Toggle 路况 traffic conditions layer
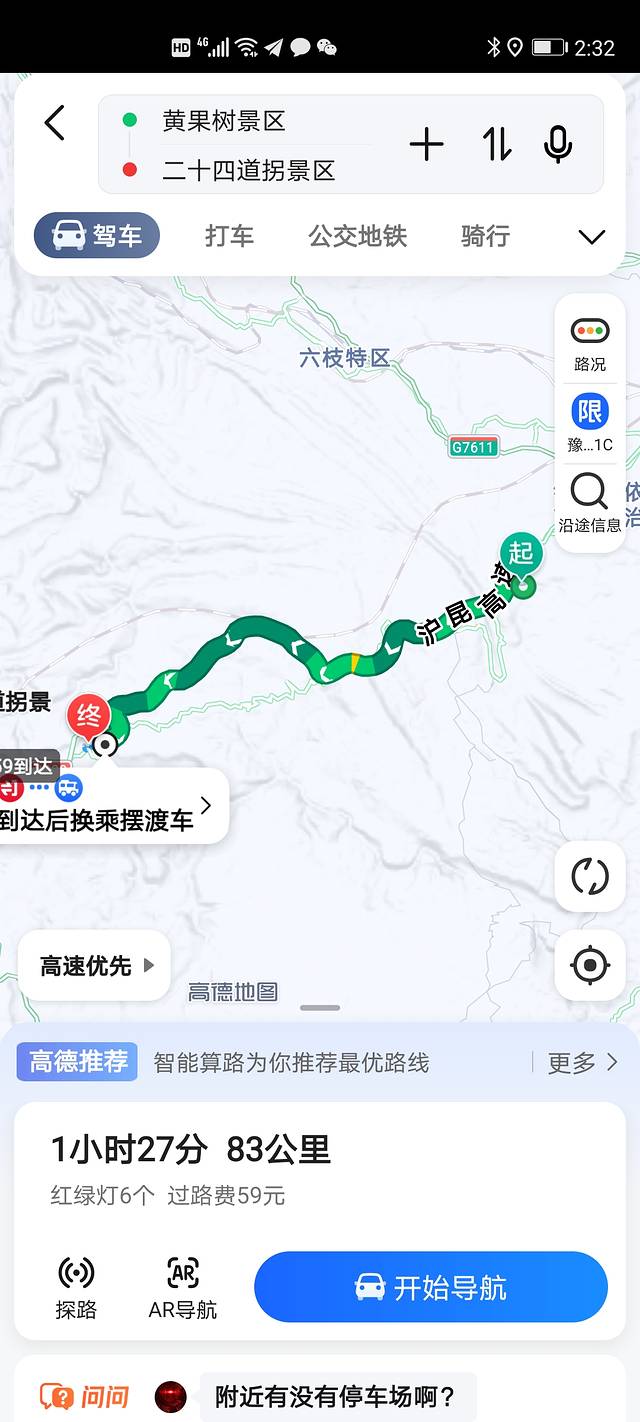The height and width of the screenshot is (1422, 640). tap(590, 343)
